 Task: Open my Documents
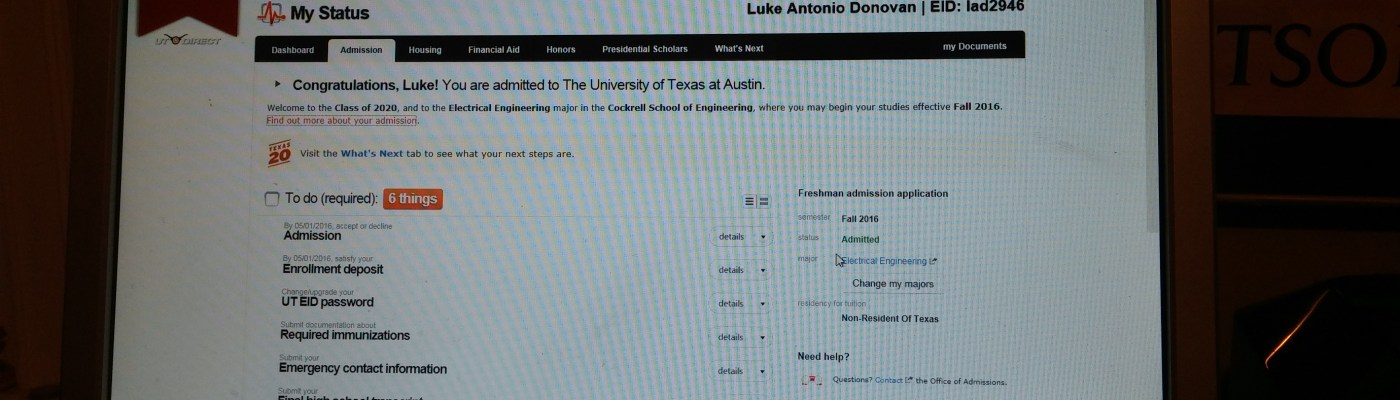[974, 47]
